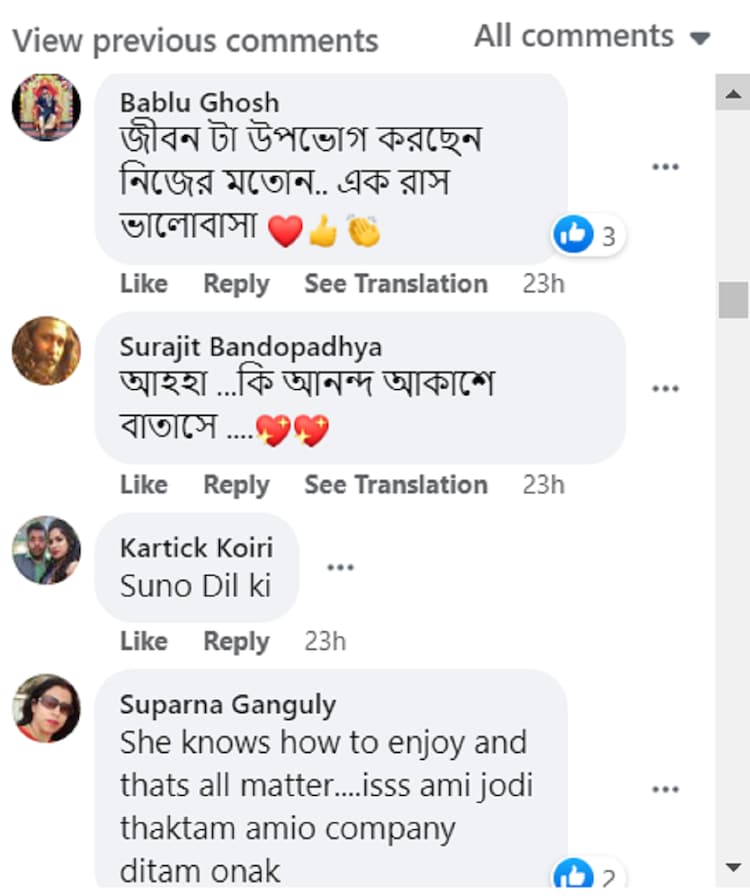Screen dimensions: 750x896
Task: Open options menu for Suparna Ganguly's comment
Action: click(665, 789)
